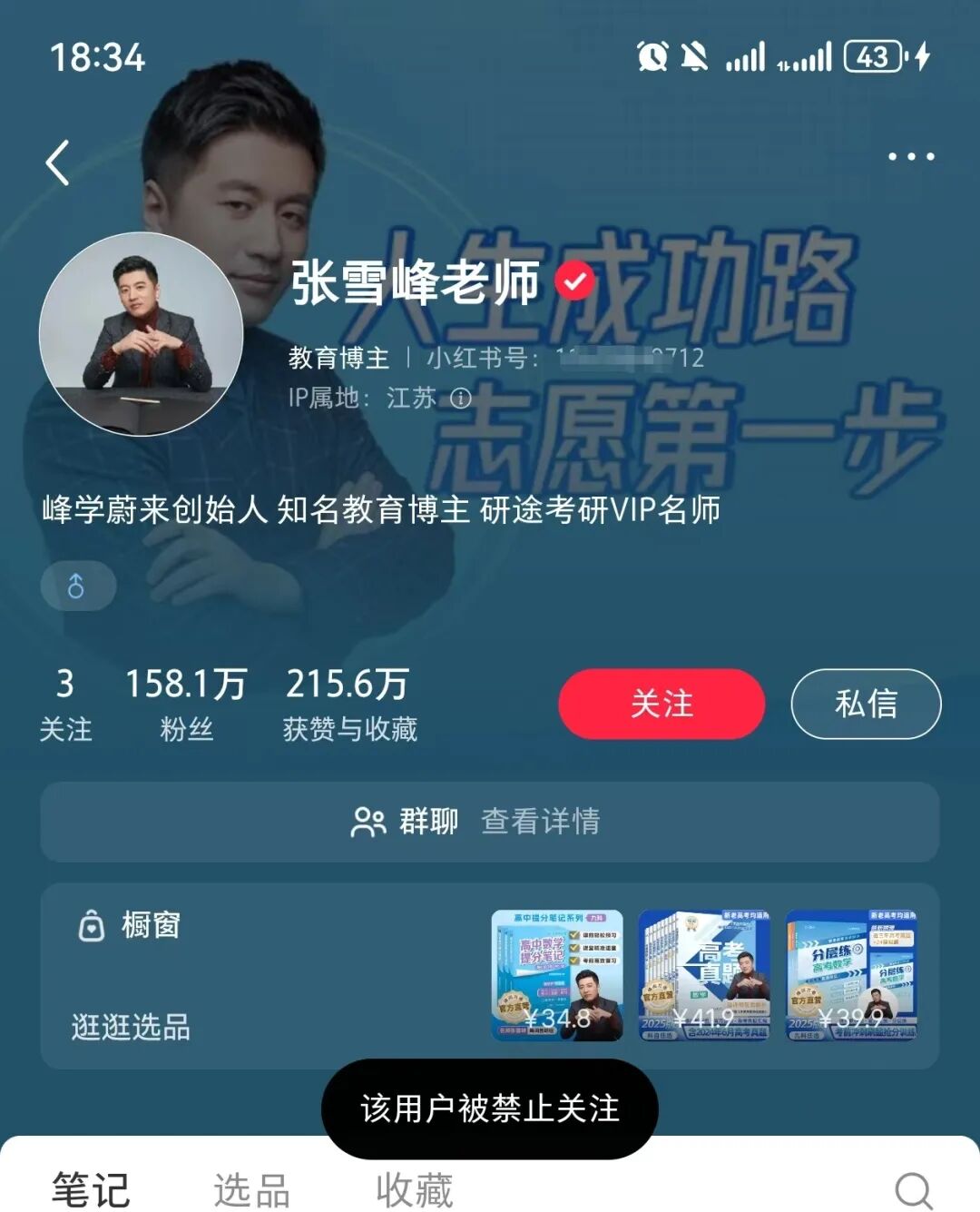Tap the IP属地 info icon
This screenshot has width=980, height=1212.
(x=461, y=399)
